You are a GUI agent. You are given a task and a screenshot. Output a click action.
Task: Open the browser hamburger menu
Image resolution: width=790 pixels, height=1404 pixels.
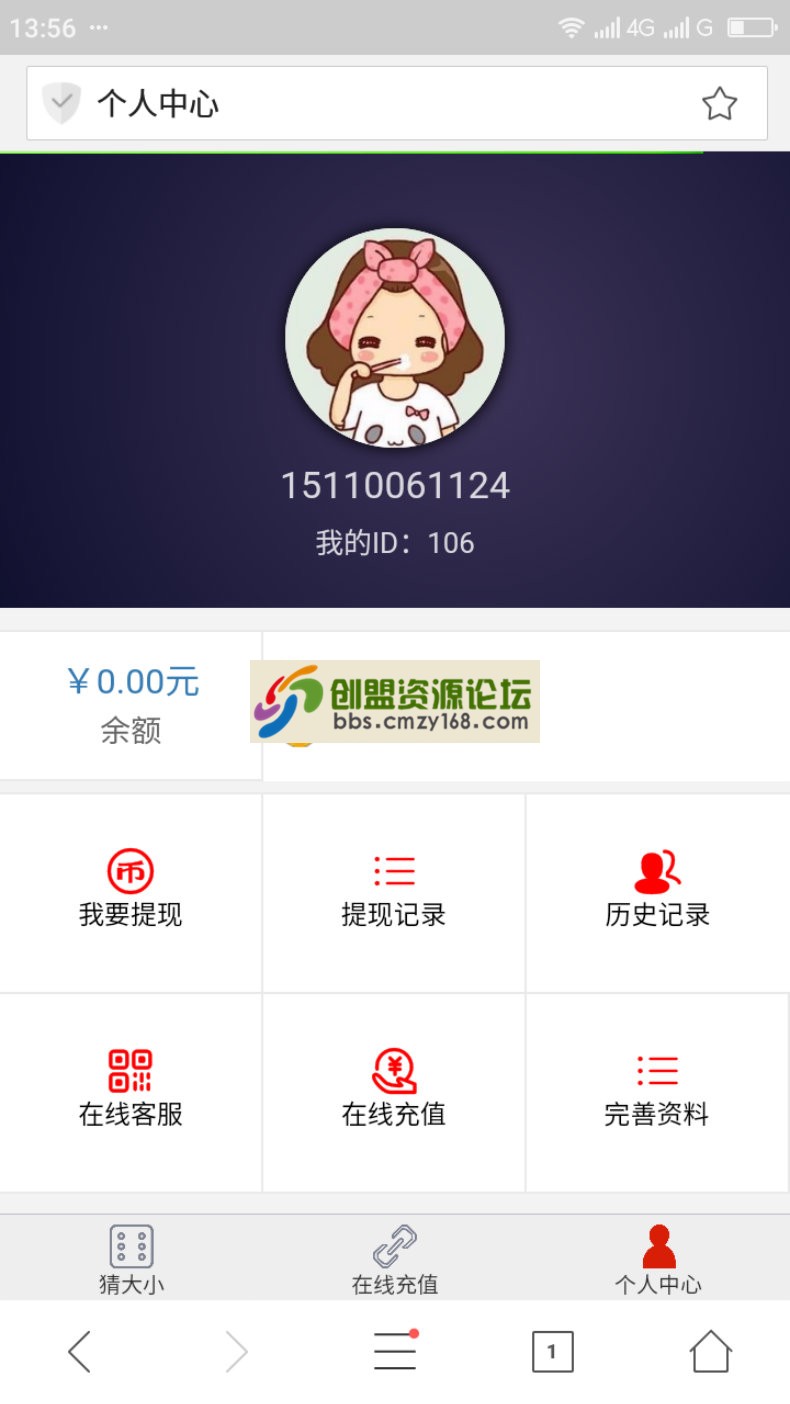pos(394,1350)
